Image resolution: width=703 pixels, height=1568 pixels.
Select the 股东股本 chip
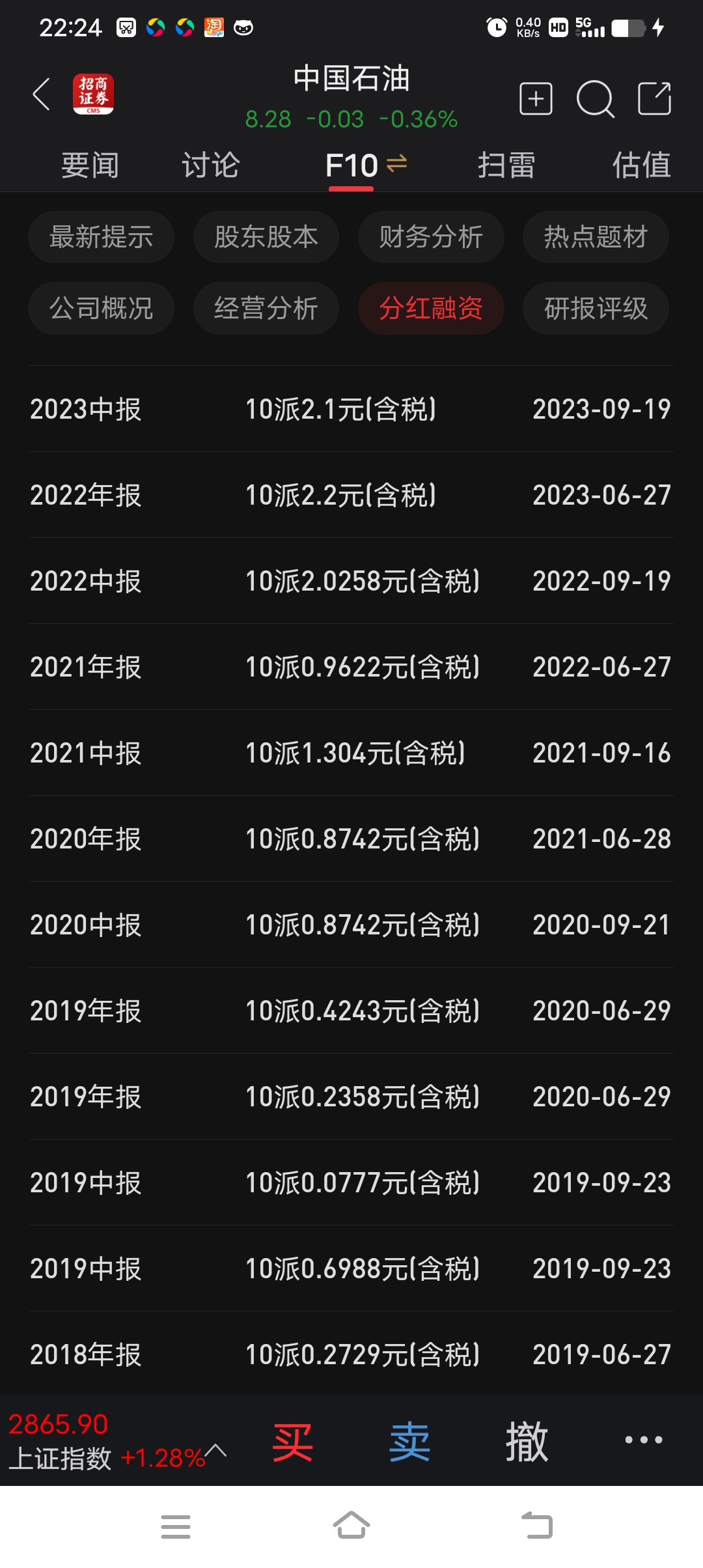[x=266, y=237]
